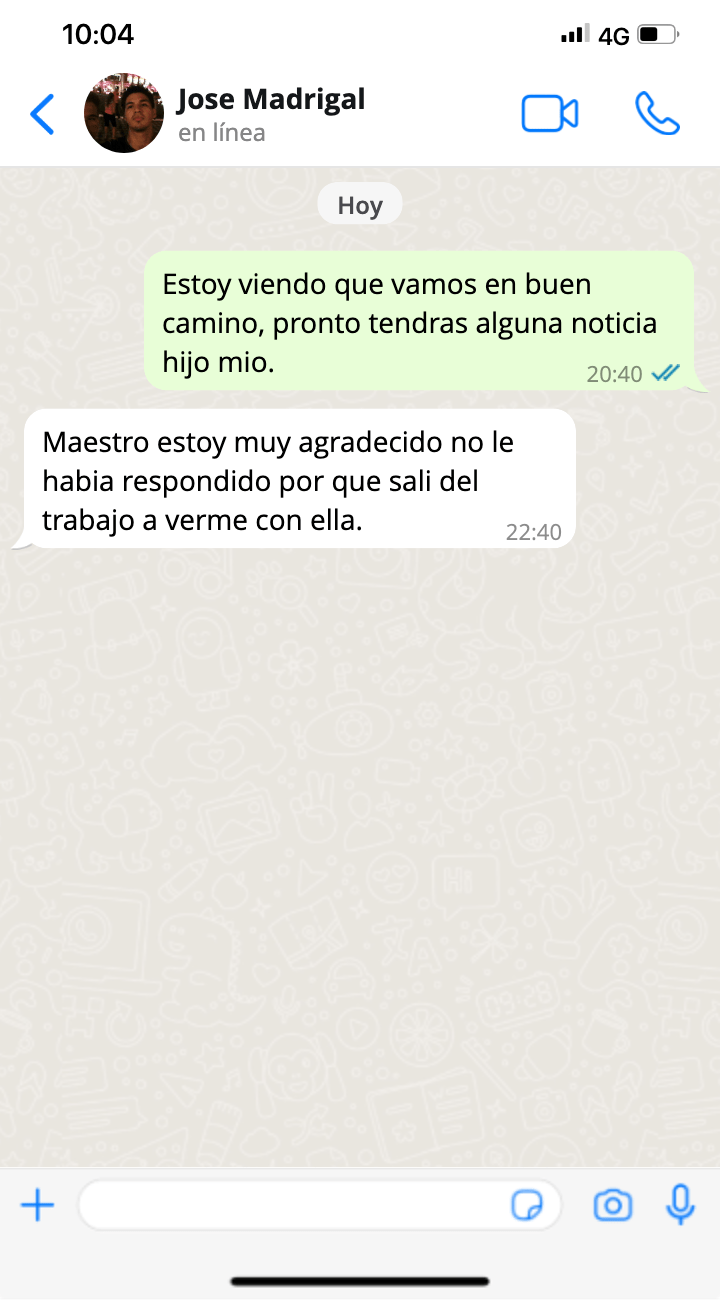
Task: Open Jose Madrigal's contact info via his name
Action: tap(272, 99)
